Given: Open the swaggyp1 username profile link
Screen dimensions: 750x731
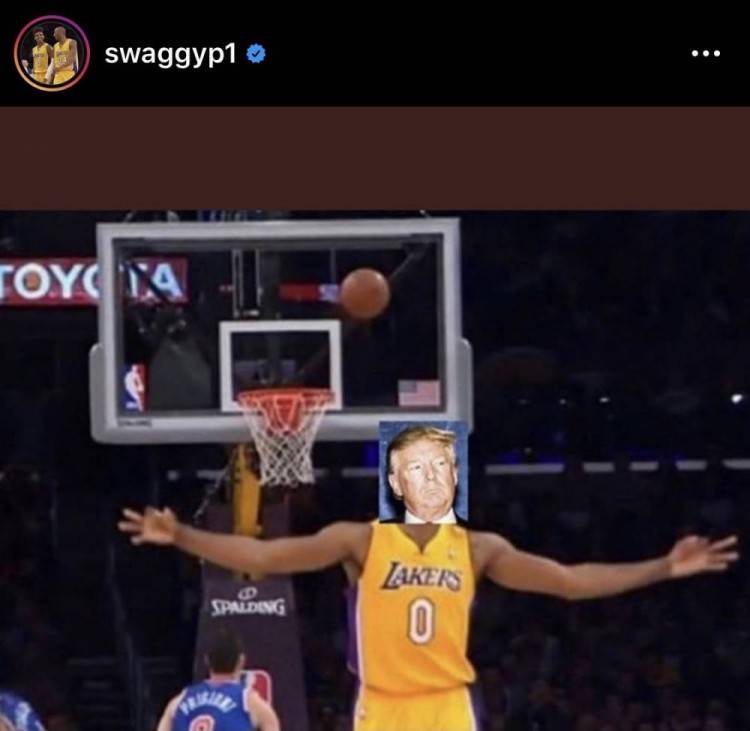Looking at the screenshot, I should pos(170,54).
